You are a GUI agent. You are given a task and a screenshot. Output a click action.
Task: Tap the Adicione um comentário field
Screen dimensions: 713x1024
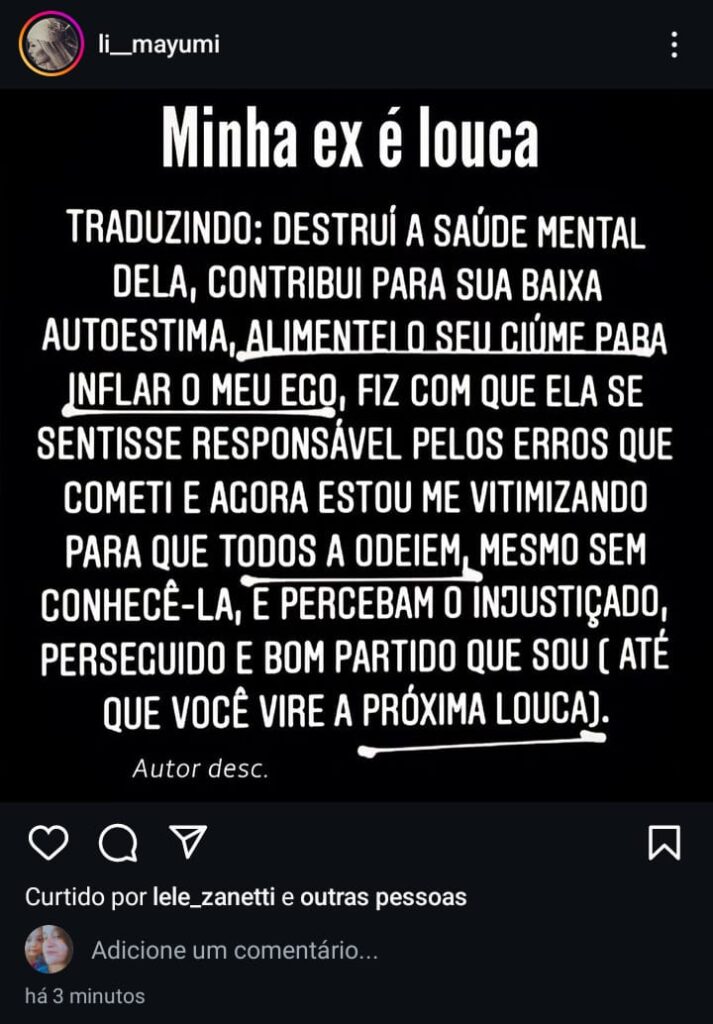pyautogui.click(x=235, y=950)
